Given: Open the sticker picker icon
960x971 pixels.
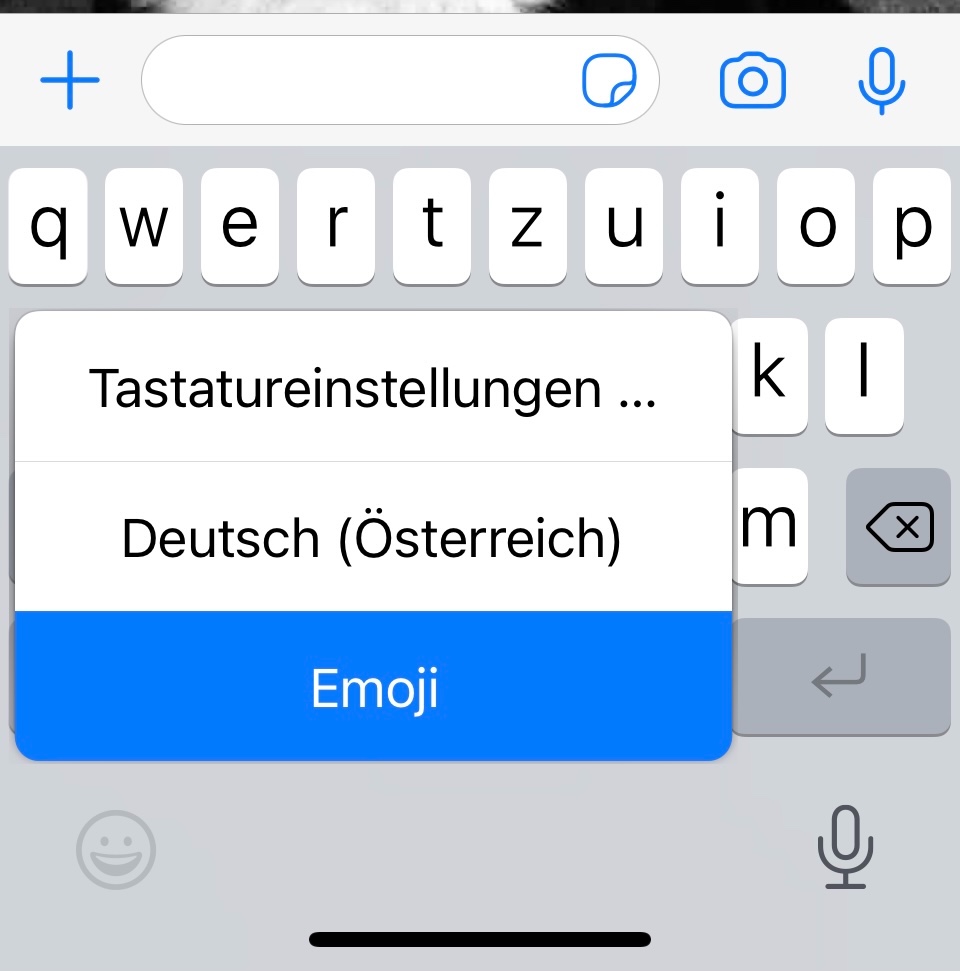Looking at the screenshot, I should [609, 81].
